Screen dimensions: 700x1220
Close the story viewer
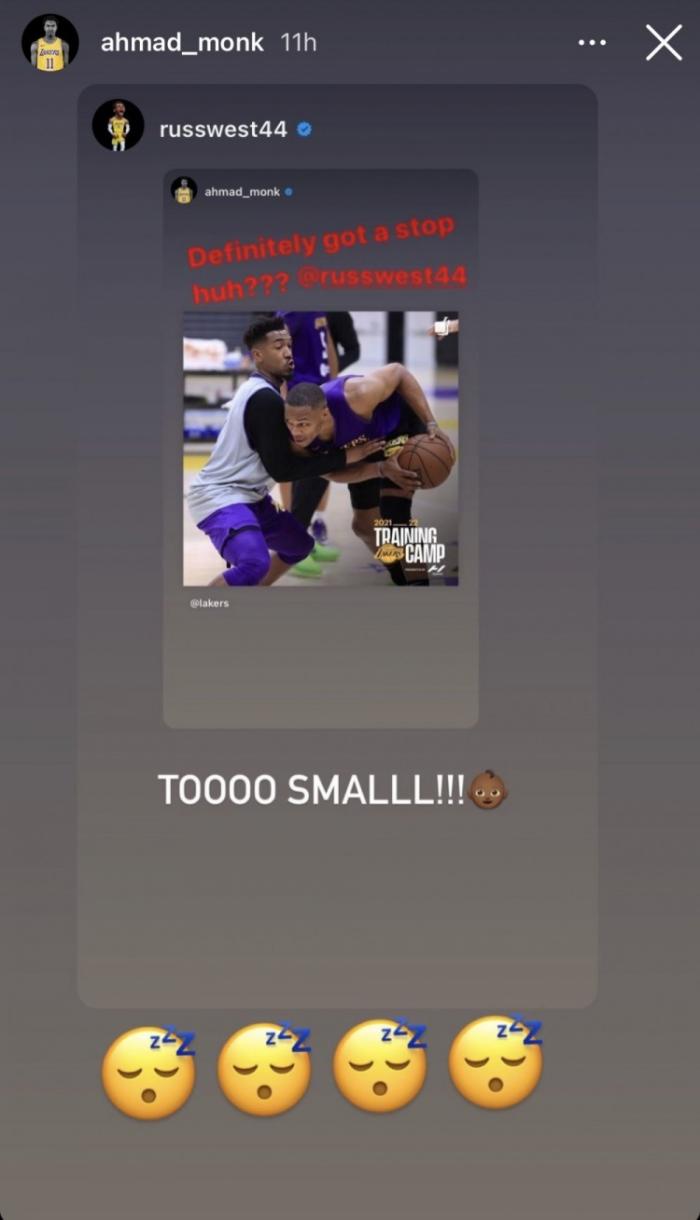[663, 43]
